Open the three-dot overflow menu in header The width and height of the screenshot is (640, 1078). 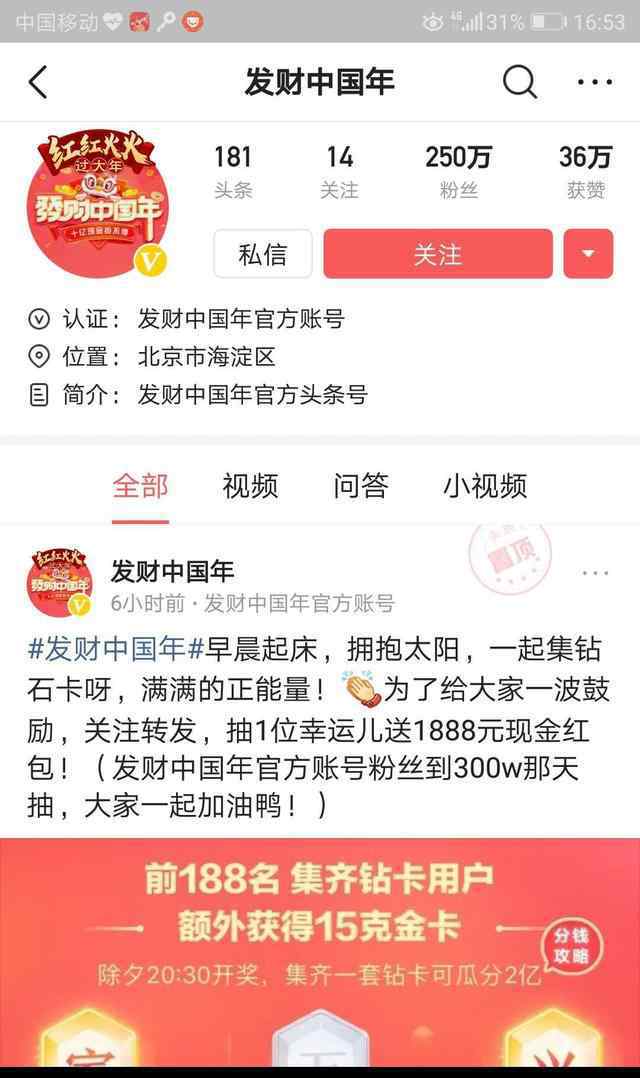[x=595, y=82]
